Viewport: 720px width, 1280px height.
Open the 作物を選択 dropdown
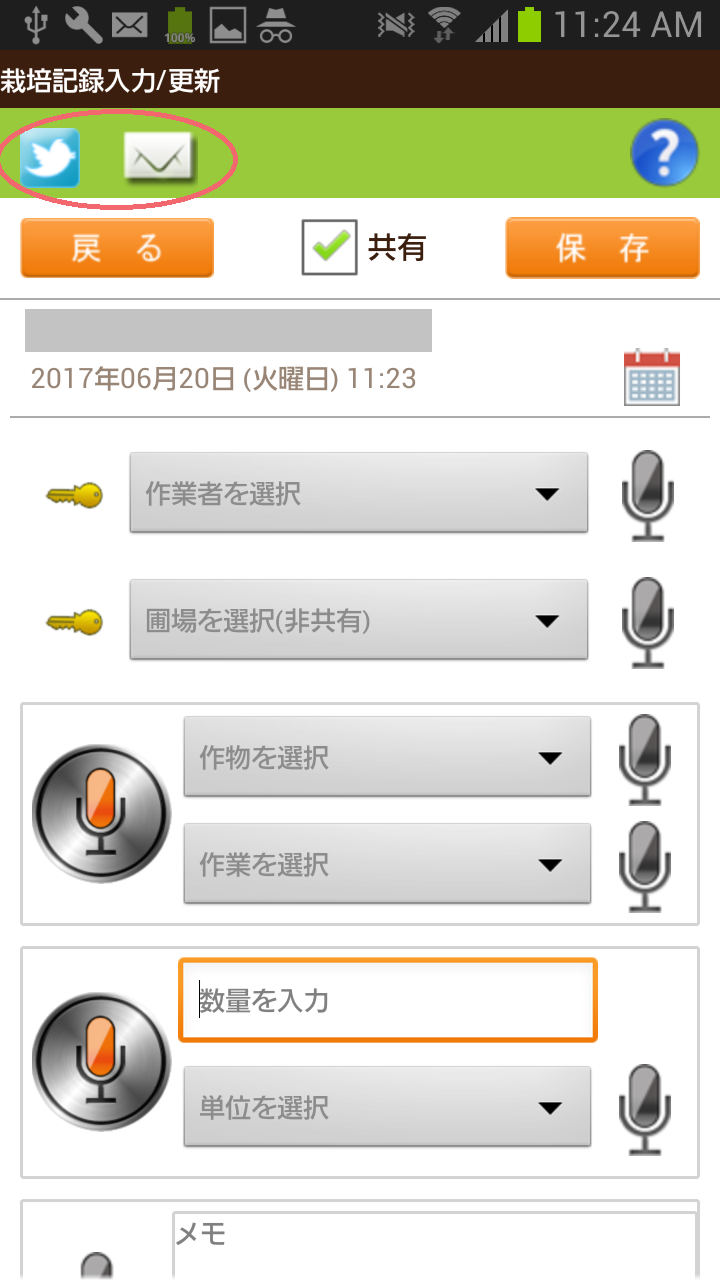[x=386, y=757]
